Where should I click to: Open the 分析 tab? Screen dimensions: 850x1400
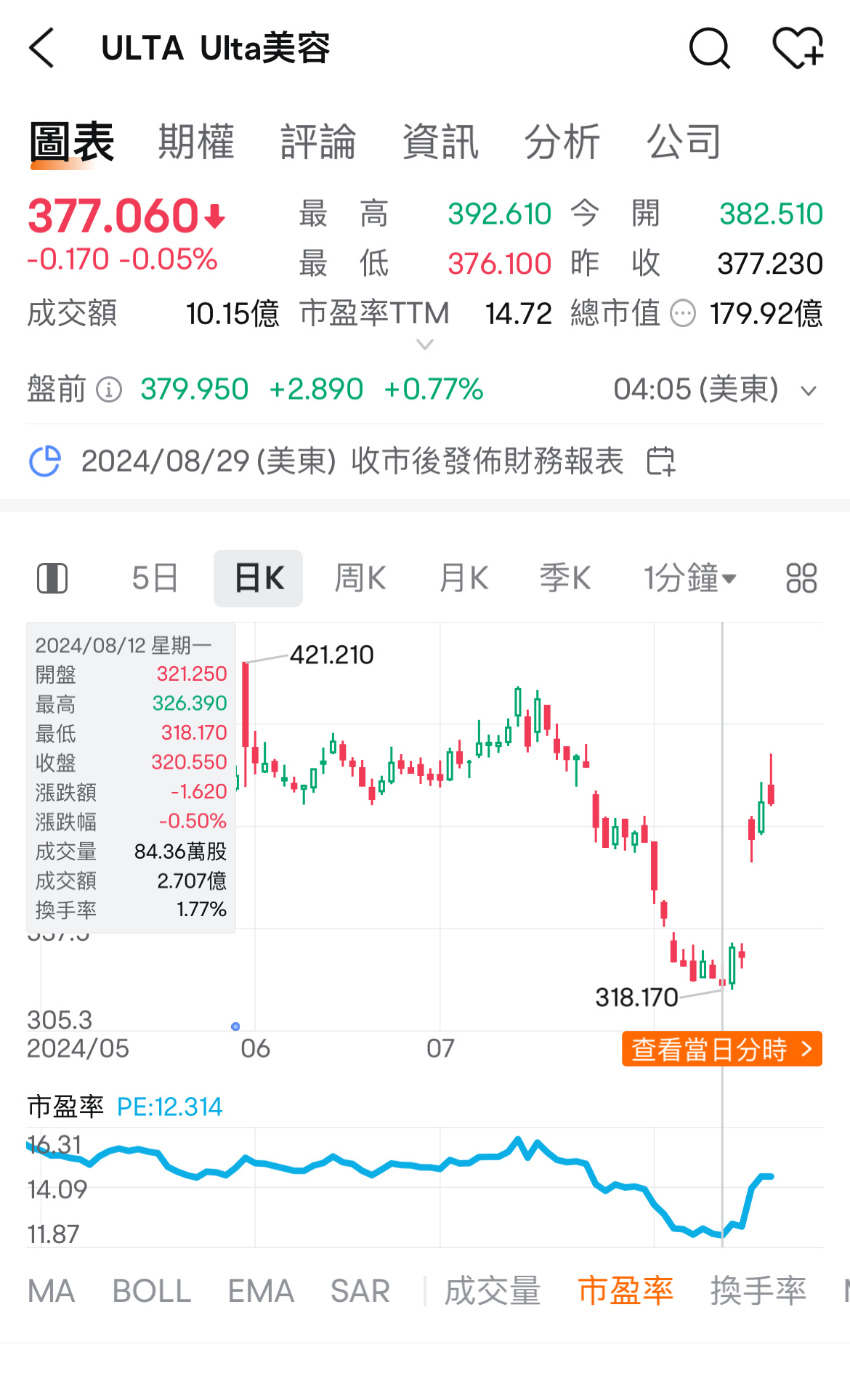[563, 142]
